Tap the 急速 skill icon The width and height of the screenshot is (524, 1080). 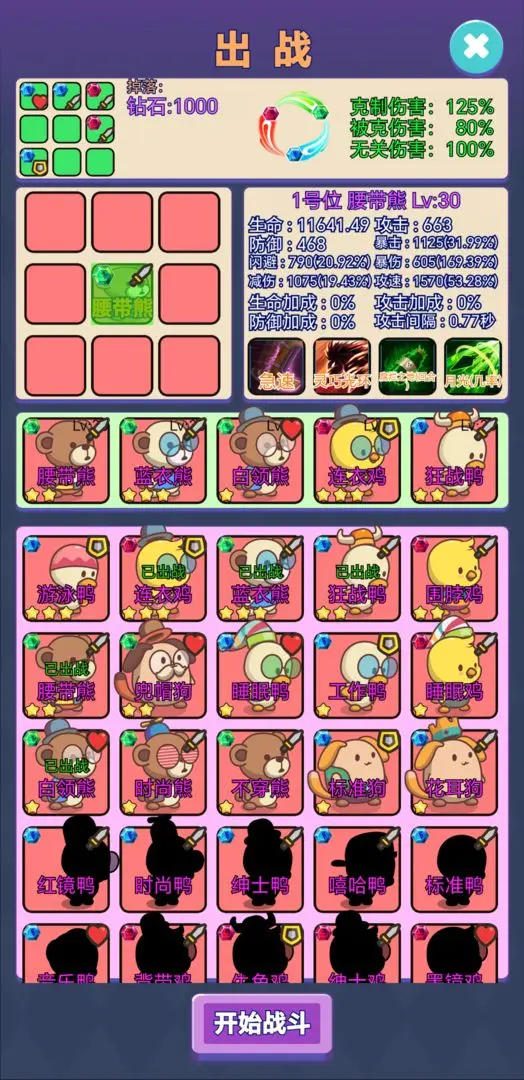[x=277, y=366]
